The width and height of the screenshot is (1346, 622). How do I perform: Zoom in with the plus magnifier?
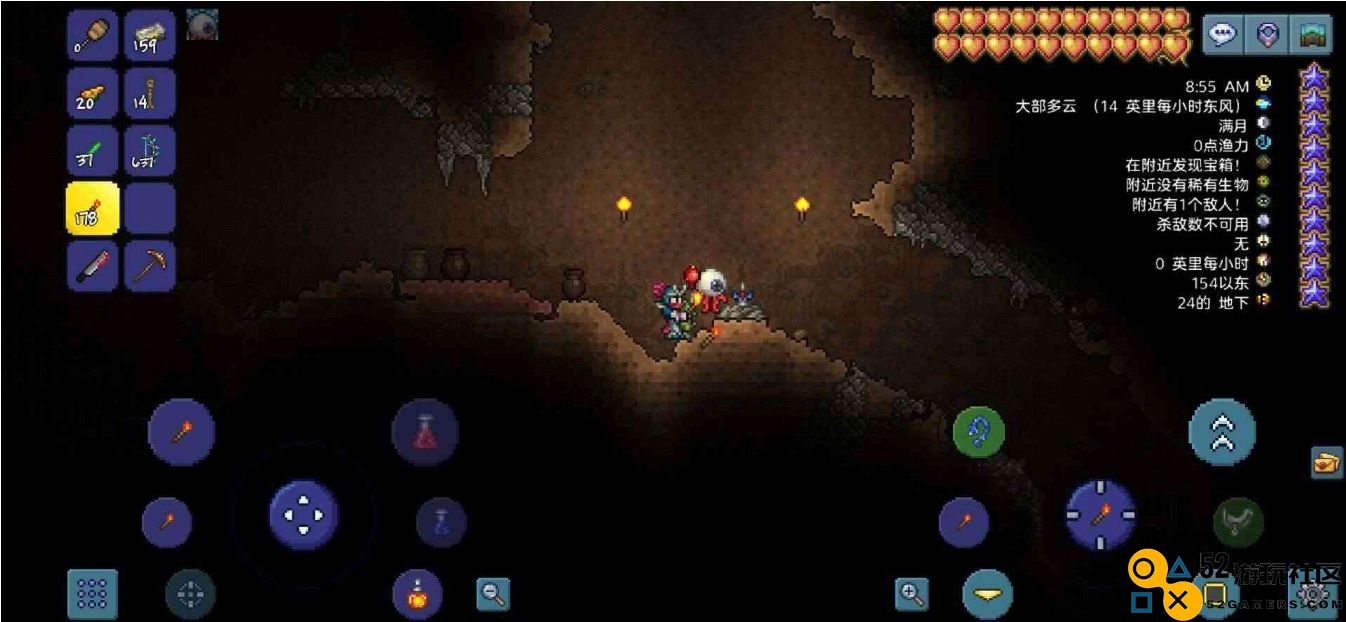911,594
